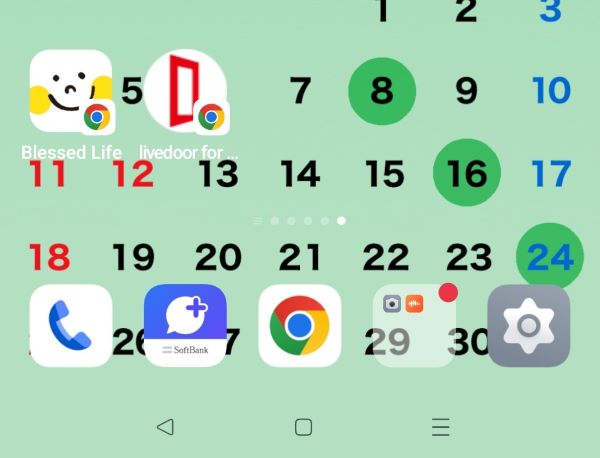This screenshot has height=458, width=600.
Task: Go back with the navigation bar triangle
Action: pyautogui.click(x=165, y=427)
